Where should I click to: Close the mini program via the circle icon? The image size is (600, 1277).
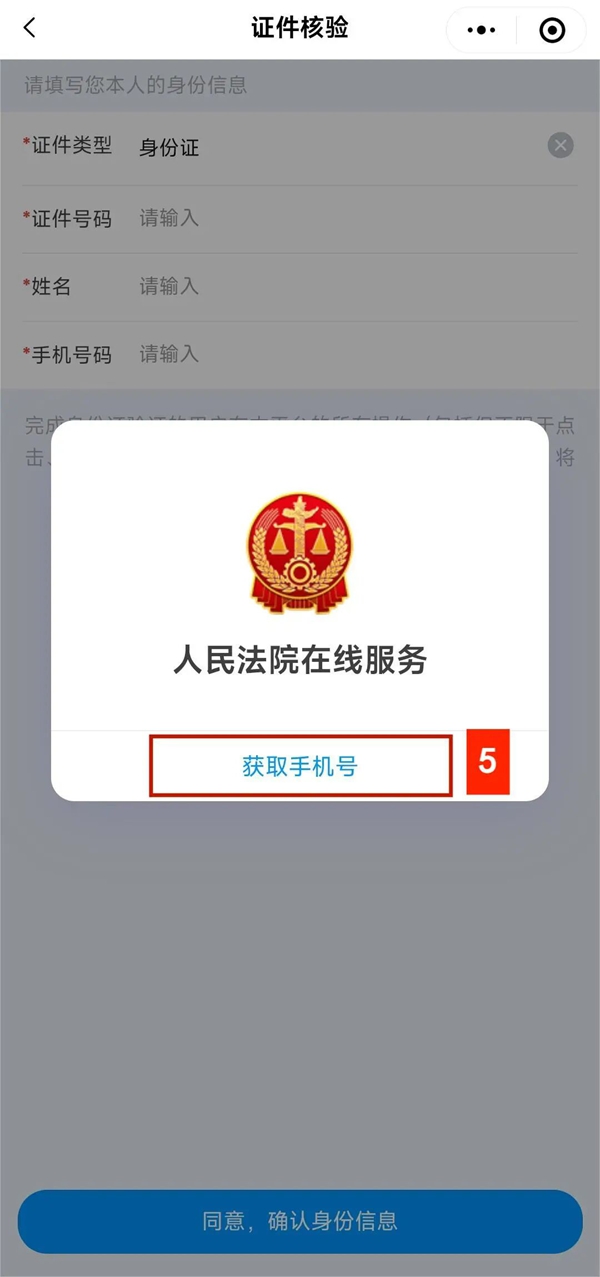point(551,30)
